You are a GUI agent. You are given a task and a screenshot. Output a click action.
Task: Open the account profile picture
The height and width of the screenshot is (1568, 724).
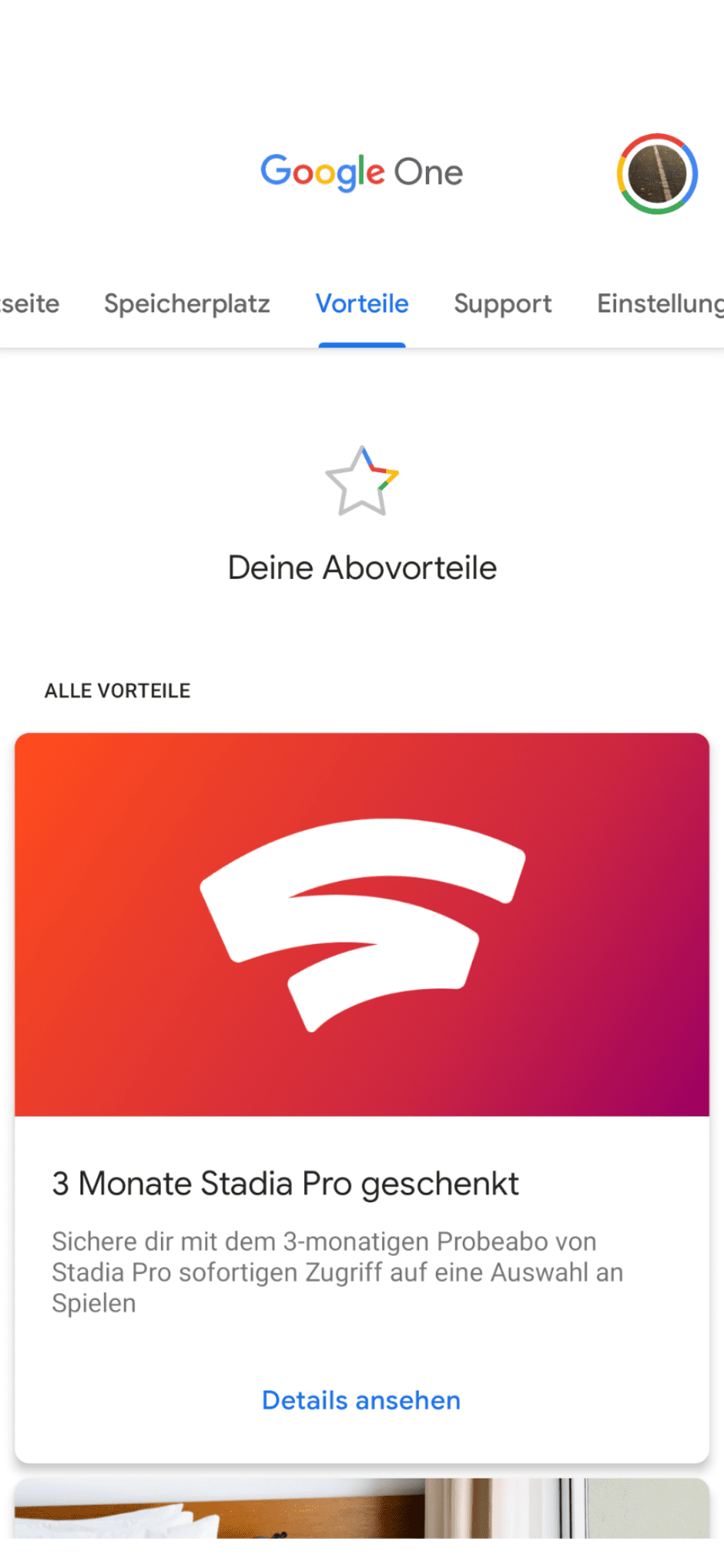point(657,174)
